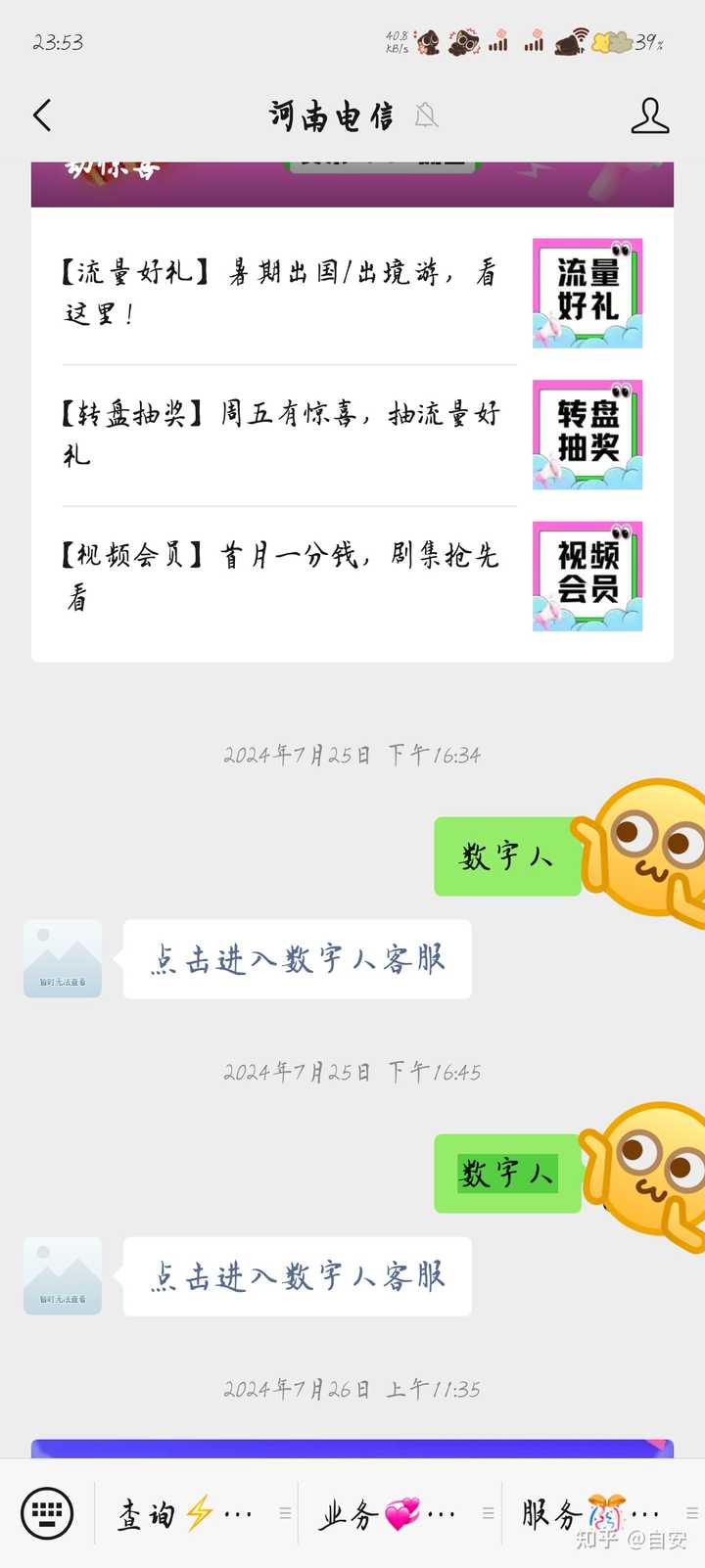Tap the 转盘抽奖 article thumbnail
705x1568 pixels.
[586, 435]
